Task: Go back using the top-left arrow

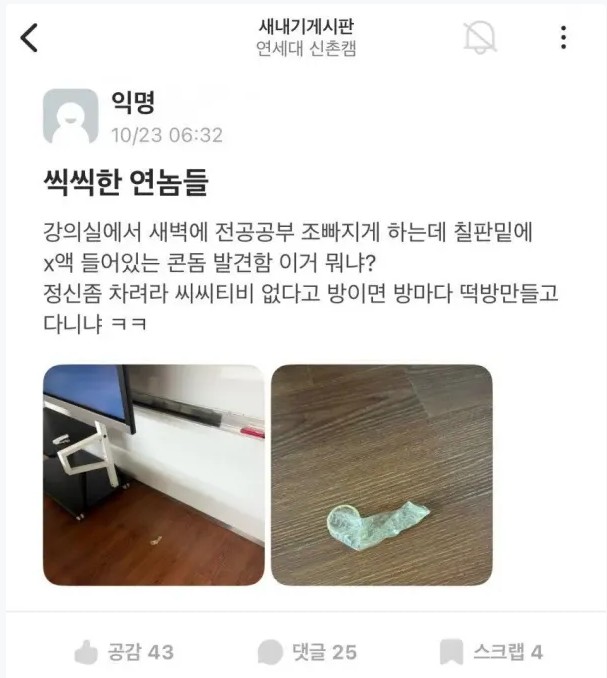Action: pos(30,39)
